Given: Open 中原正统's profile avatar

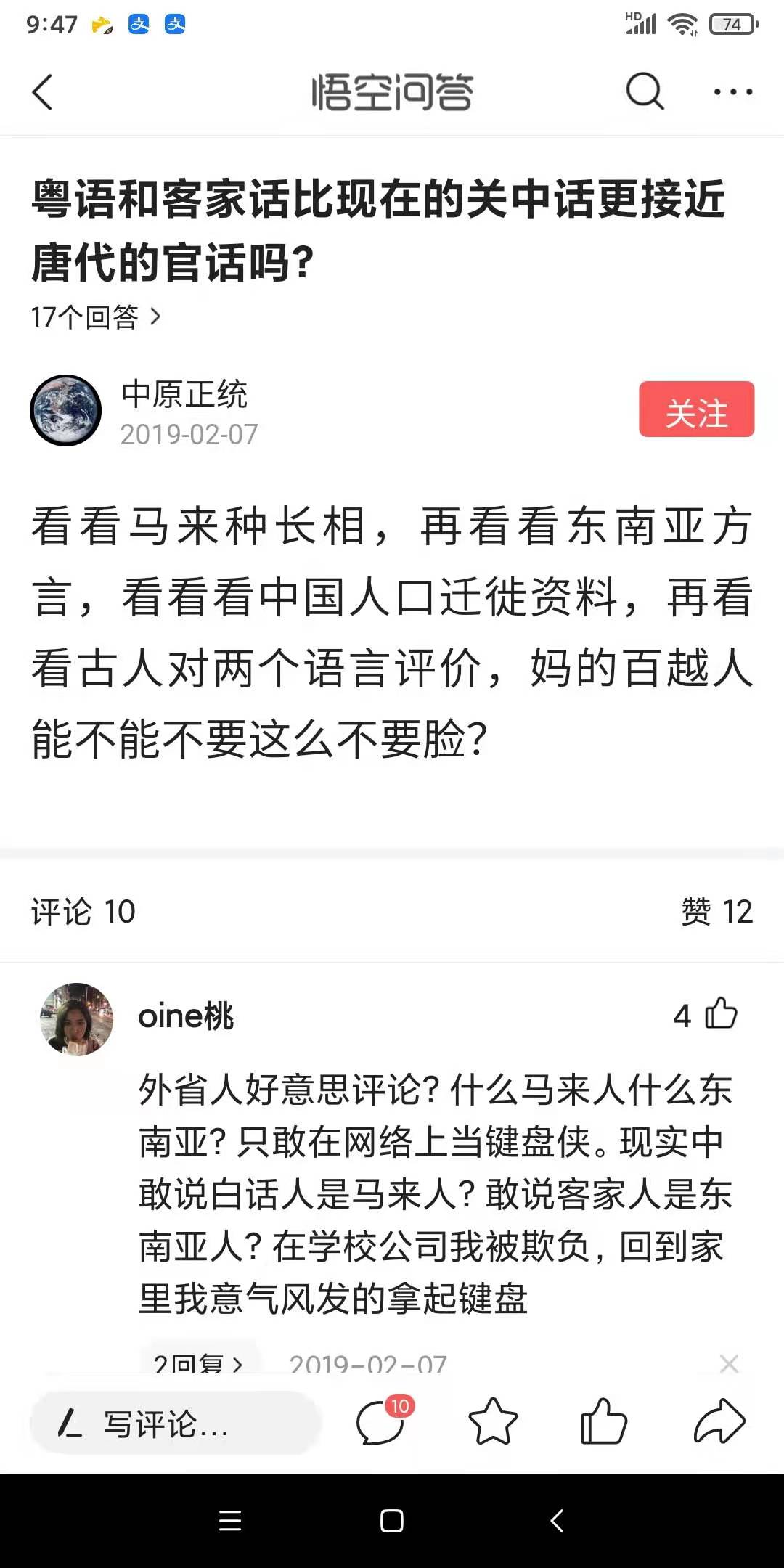Looking at the screenshot, I should (66, 411).
